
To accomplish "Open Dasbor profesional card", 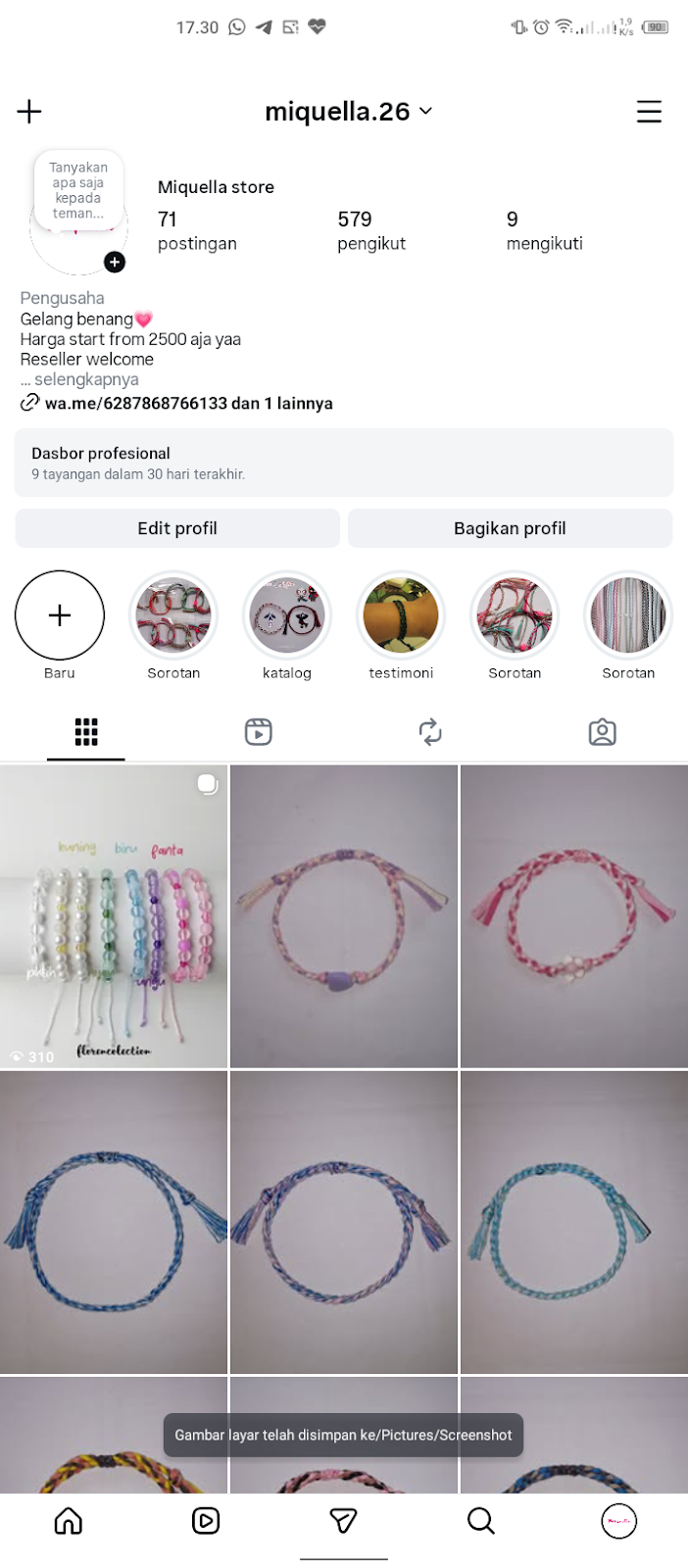I will [x=343, y=463].
